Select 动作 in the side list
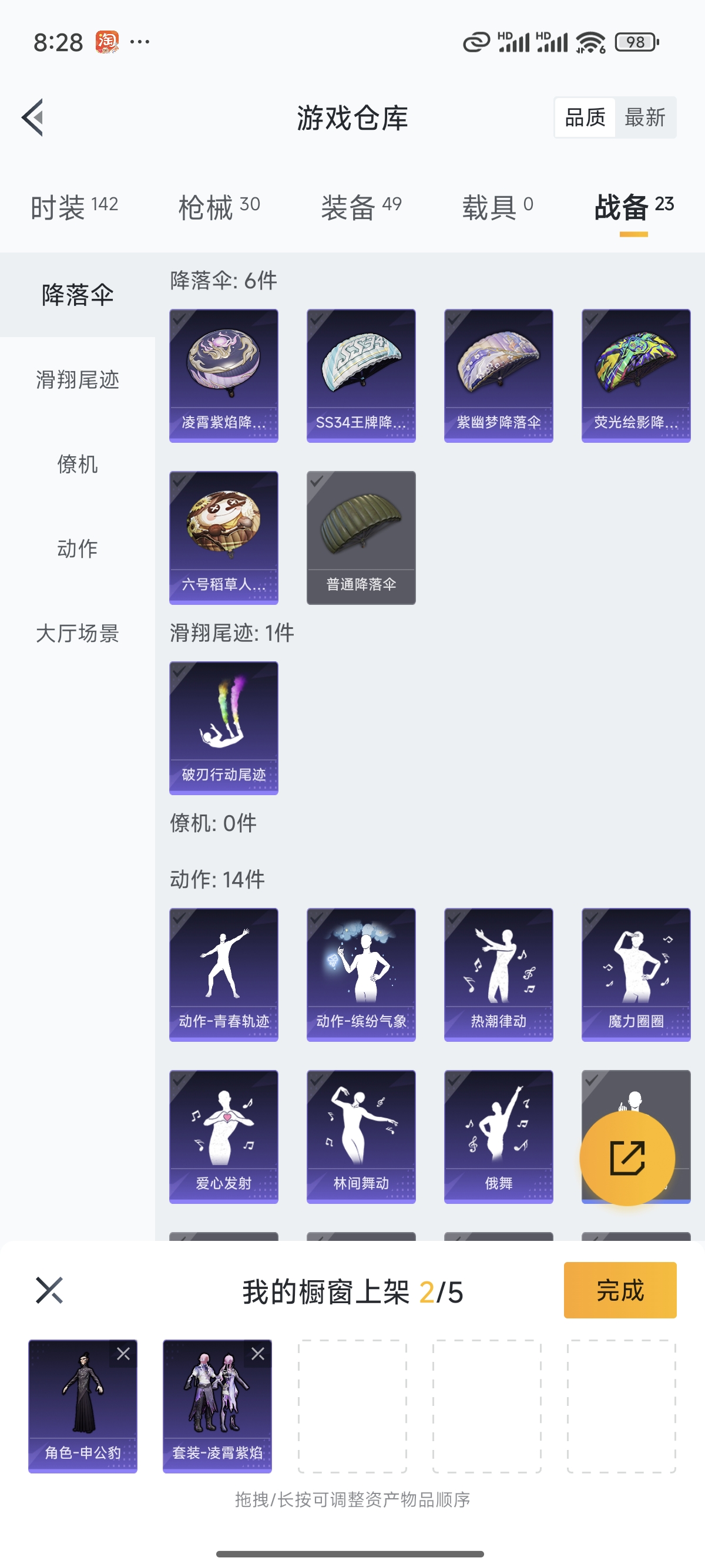Image resolution: width=705 pixels, height=1568 pixels. (78, 549)
